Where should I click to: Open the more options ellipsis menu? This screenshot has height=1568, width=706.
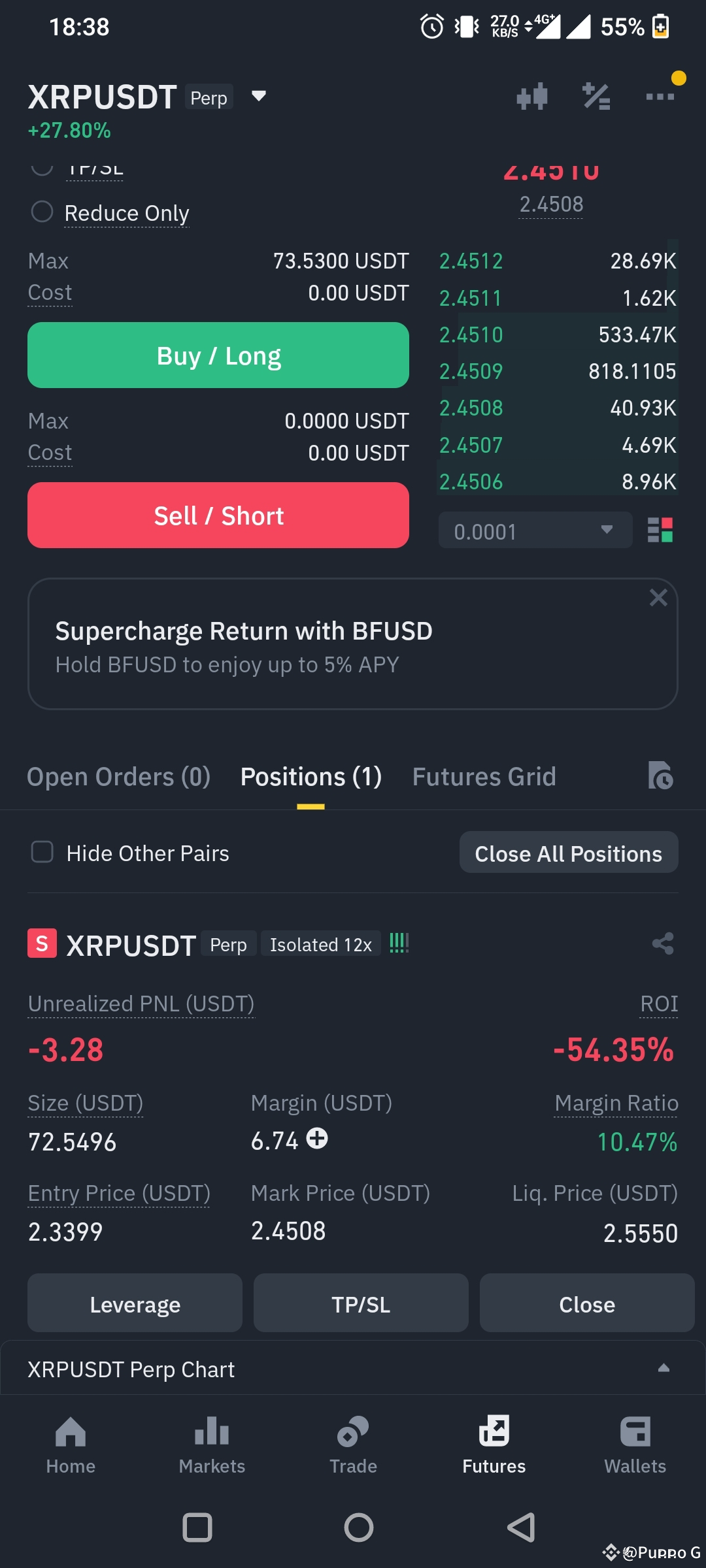coord(660,95)
